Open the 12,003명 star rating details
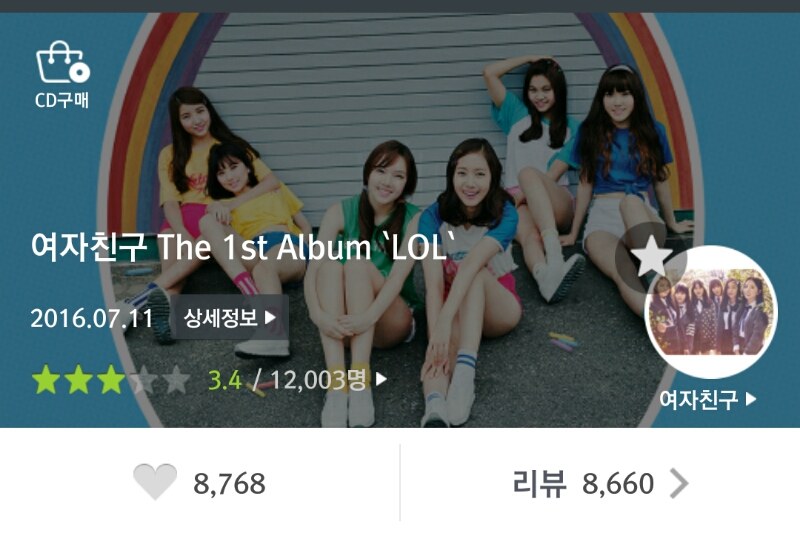Viewport: 800px width, 536px height. coord(322,379)
